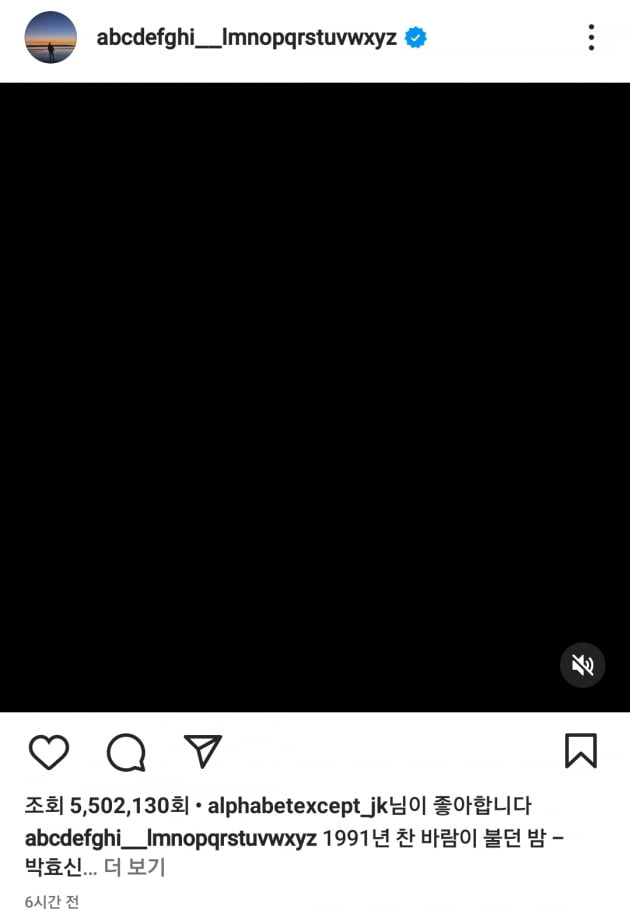Viewport: 630px width, 921px height.
Task: Share the post via paper plane
Action: click(203, 751)
